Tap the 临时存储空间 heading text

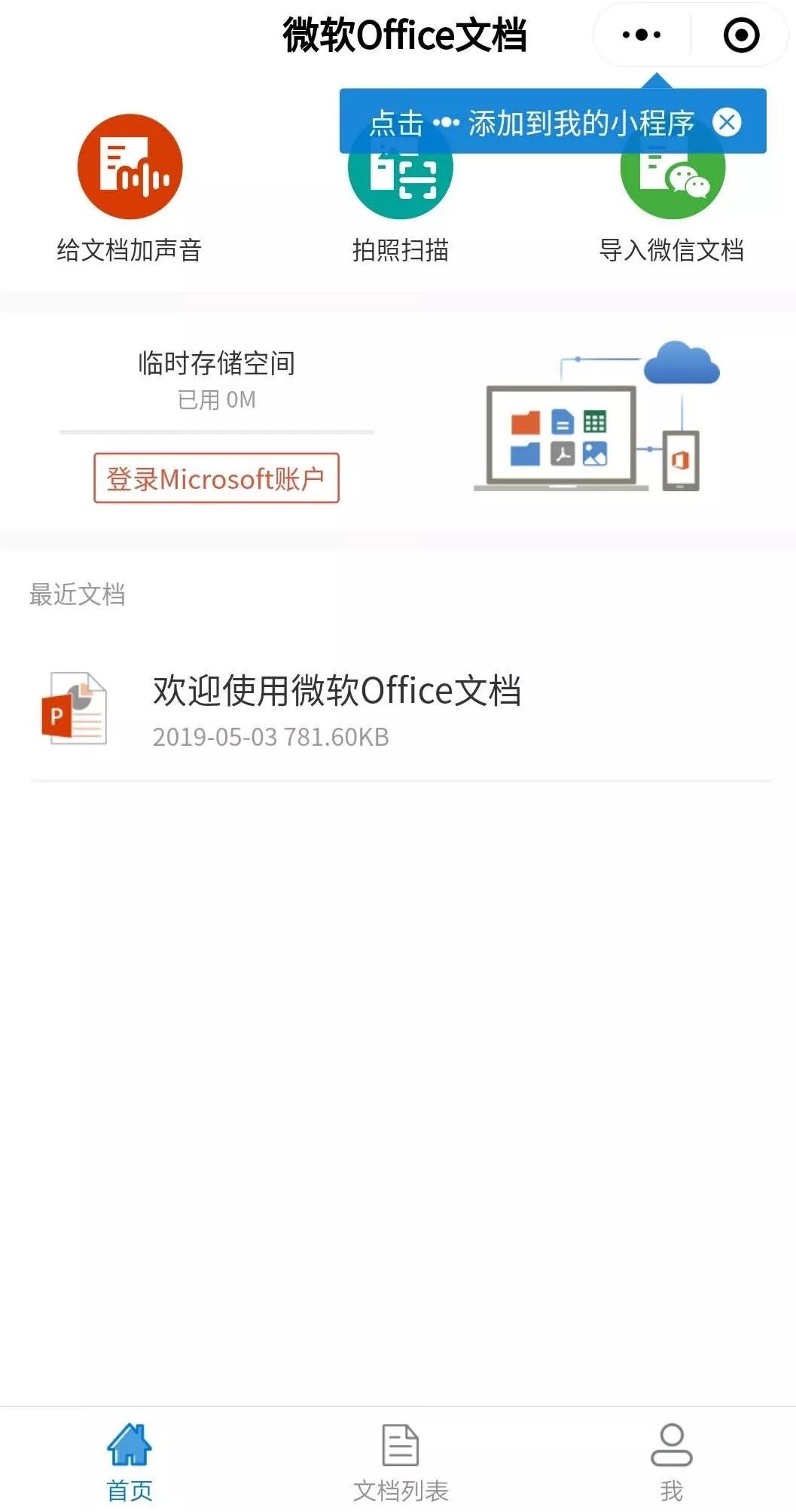tap(216, 362)
